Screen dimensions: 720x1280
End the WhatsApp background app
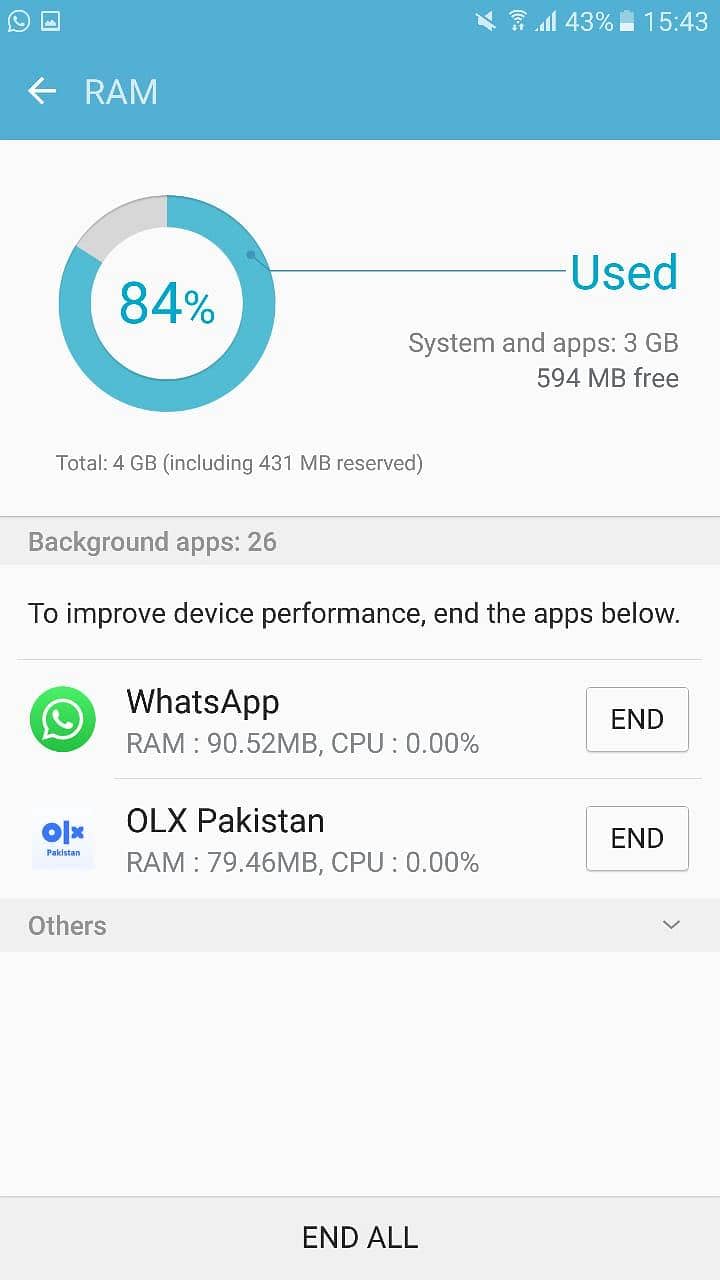637,719
